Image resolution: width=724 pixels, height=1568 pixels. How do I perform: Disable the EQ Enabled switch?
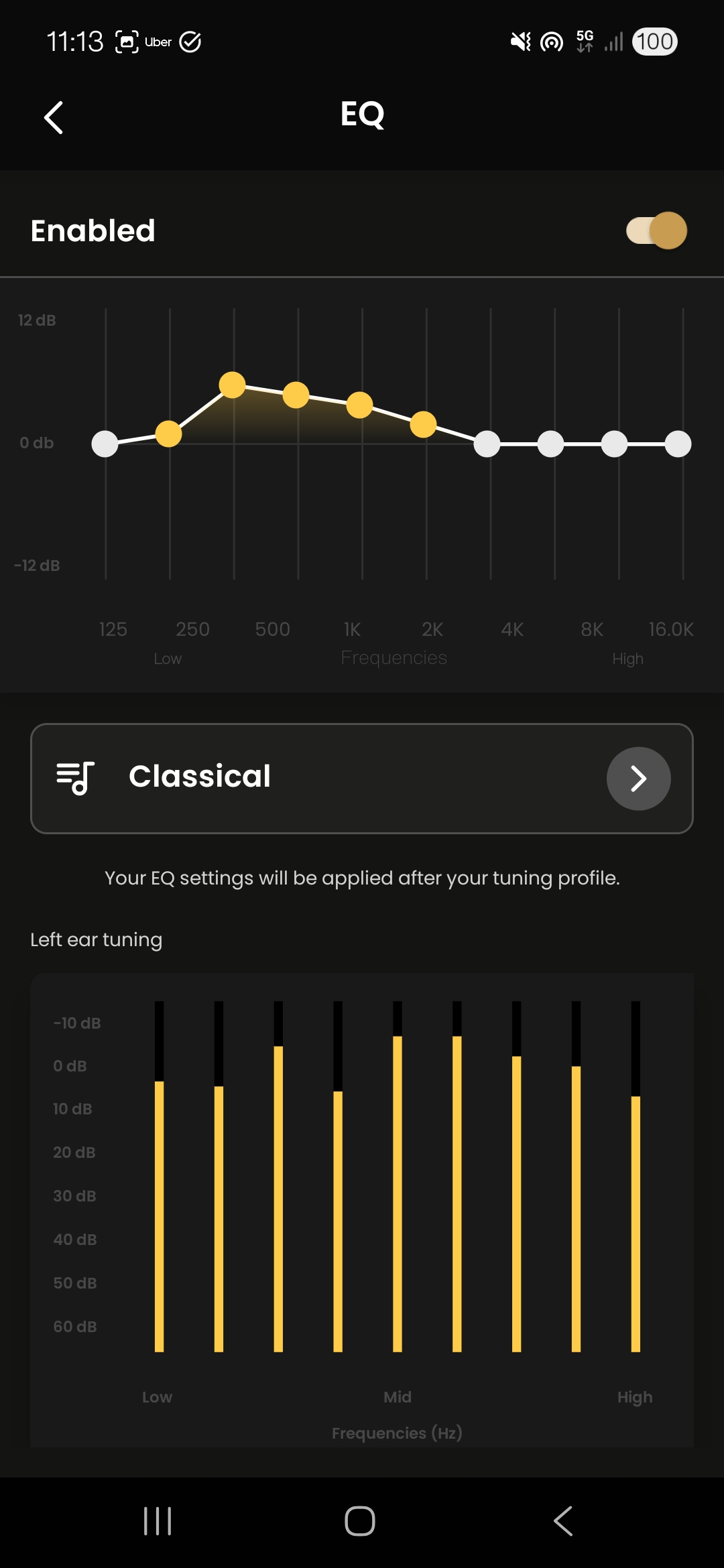point(657,231)
